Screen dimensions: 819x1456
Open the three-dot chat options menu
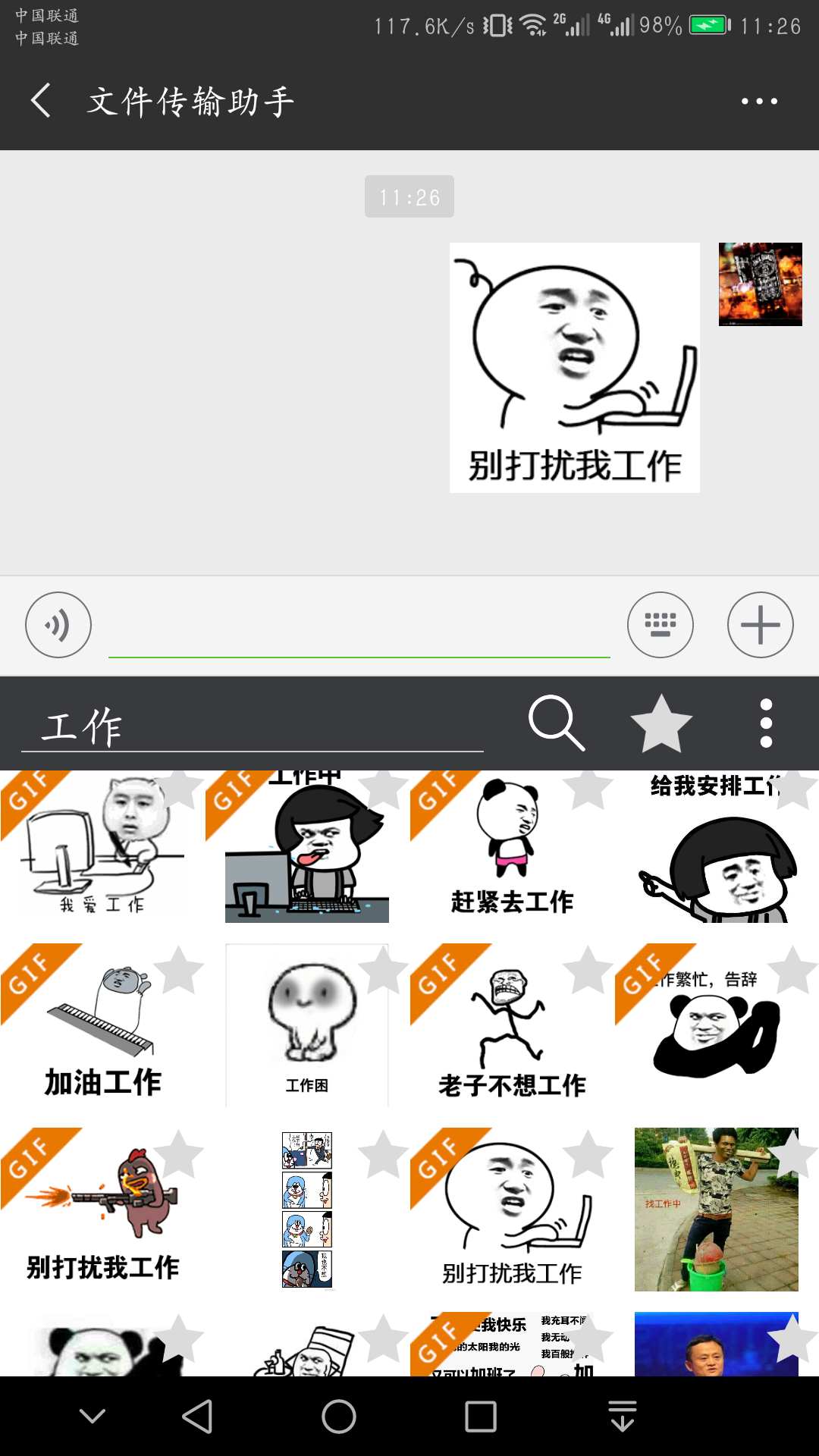tap(759, 101)
